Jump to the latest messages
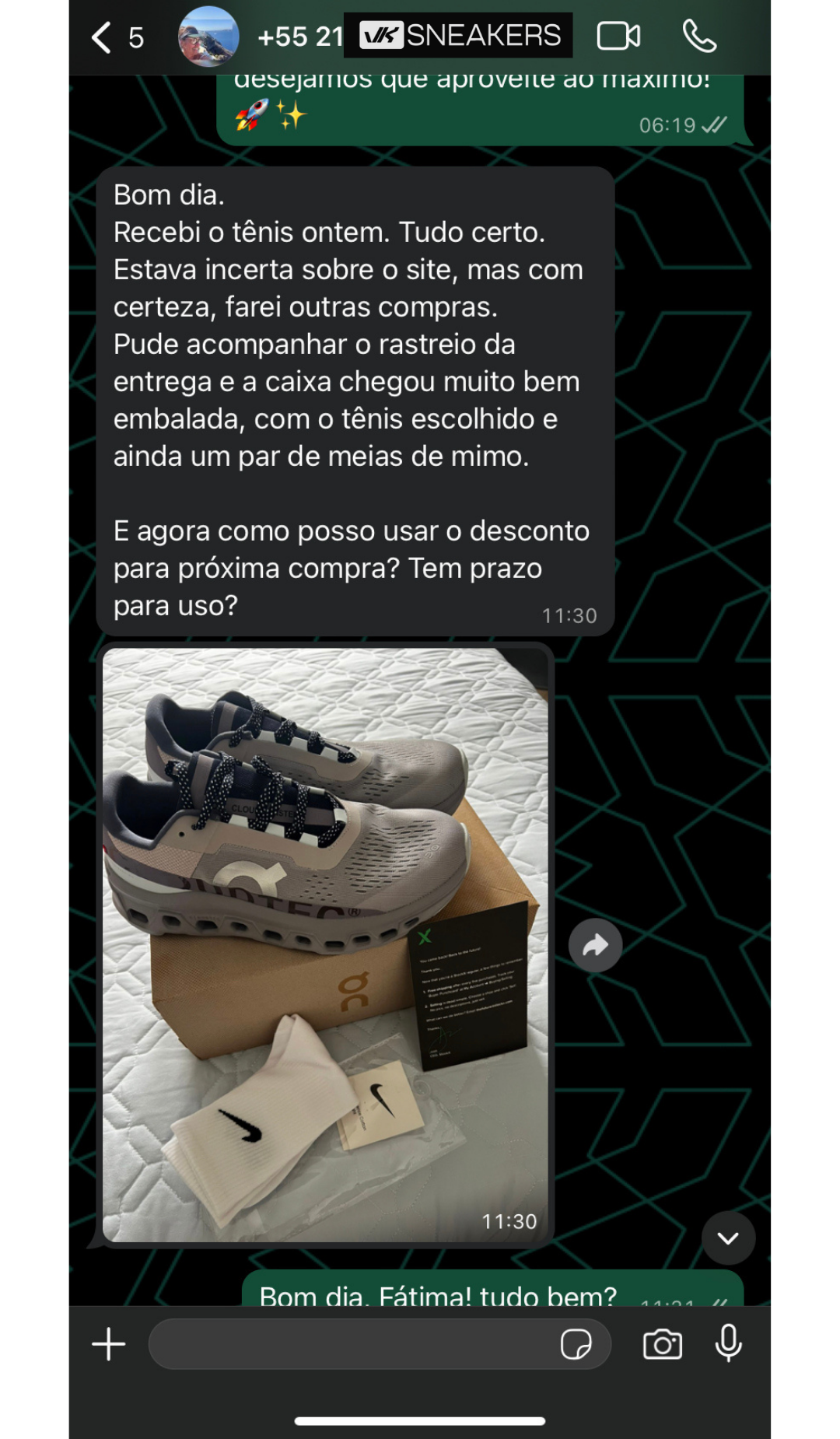 pyautogui.click(x=728, y=1238)
